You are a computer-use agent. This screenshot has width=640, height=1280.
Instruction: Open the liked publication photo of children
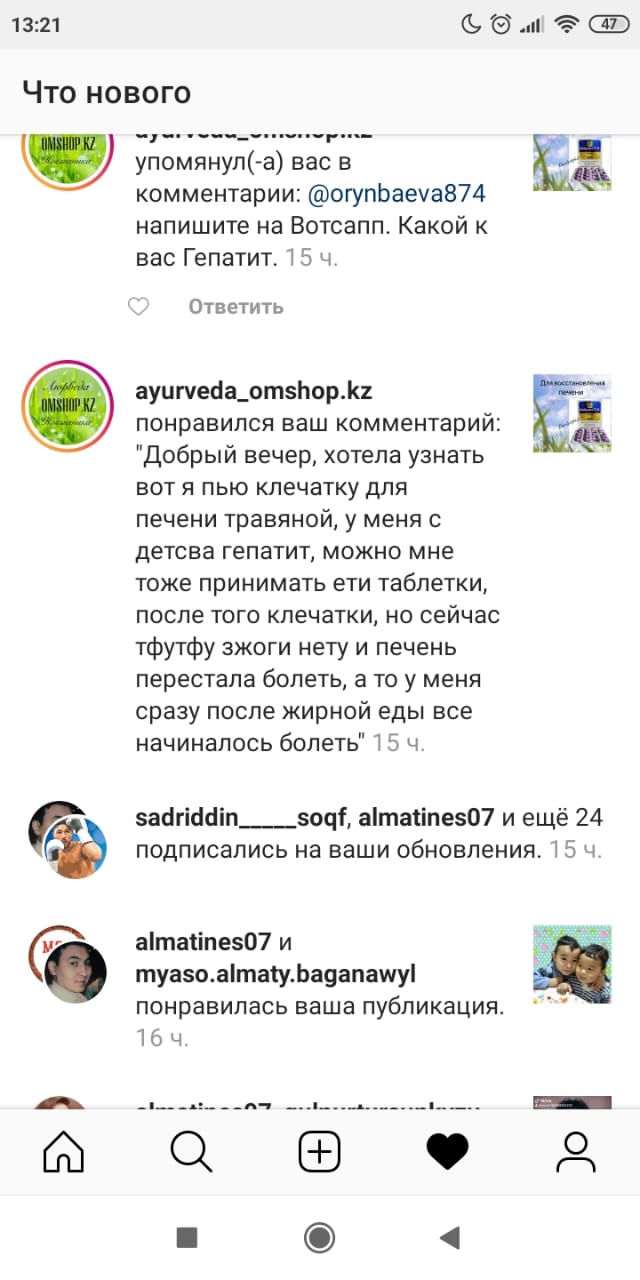[571, 964]
